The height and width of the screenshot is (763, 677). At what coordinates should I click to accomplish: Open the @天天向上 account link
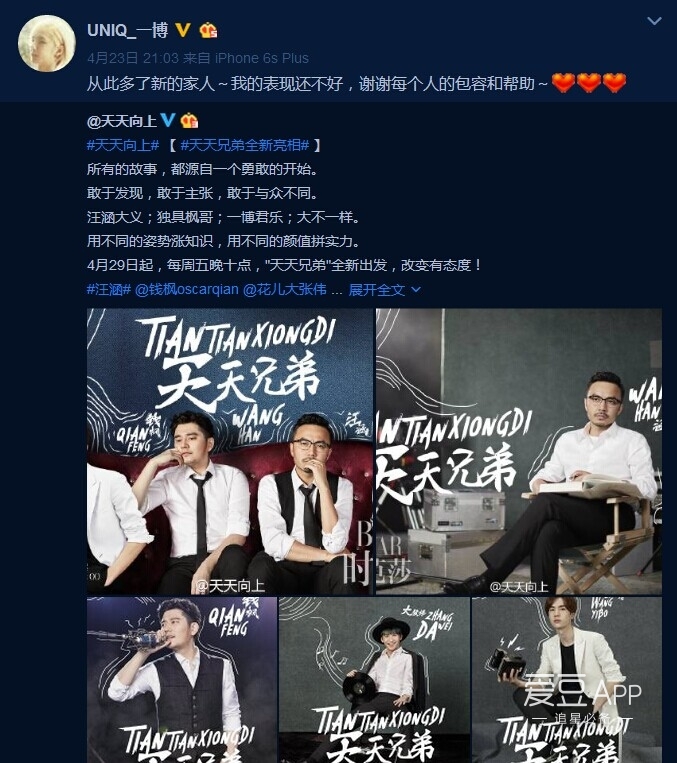123,121
